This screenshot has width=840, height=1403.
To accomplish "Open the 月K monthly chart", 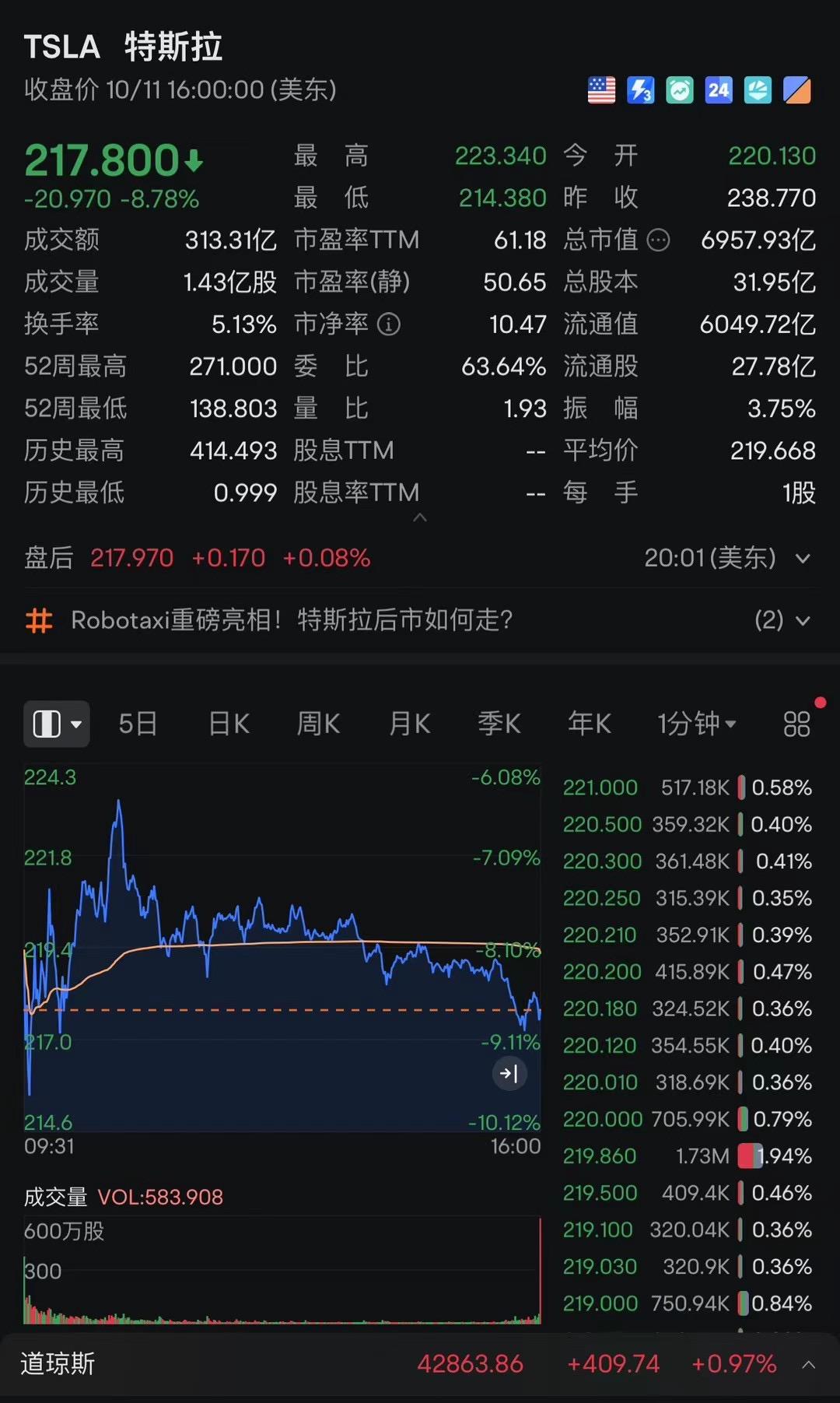I will (x=409, y=724).
